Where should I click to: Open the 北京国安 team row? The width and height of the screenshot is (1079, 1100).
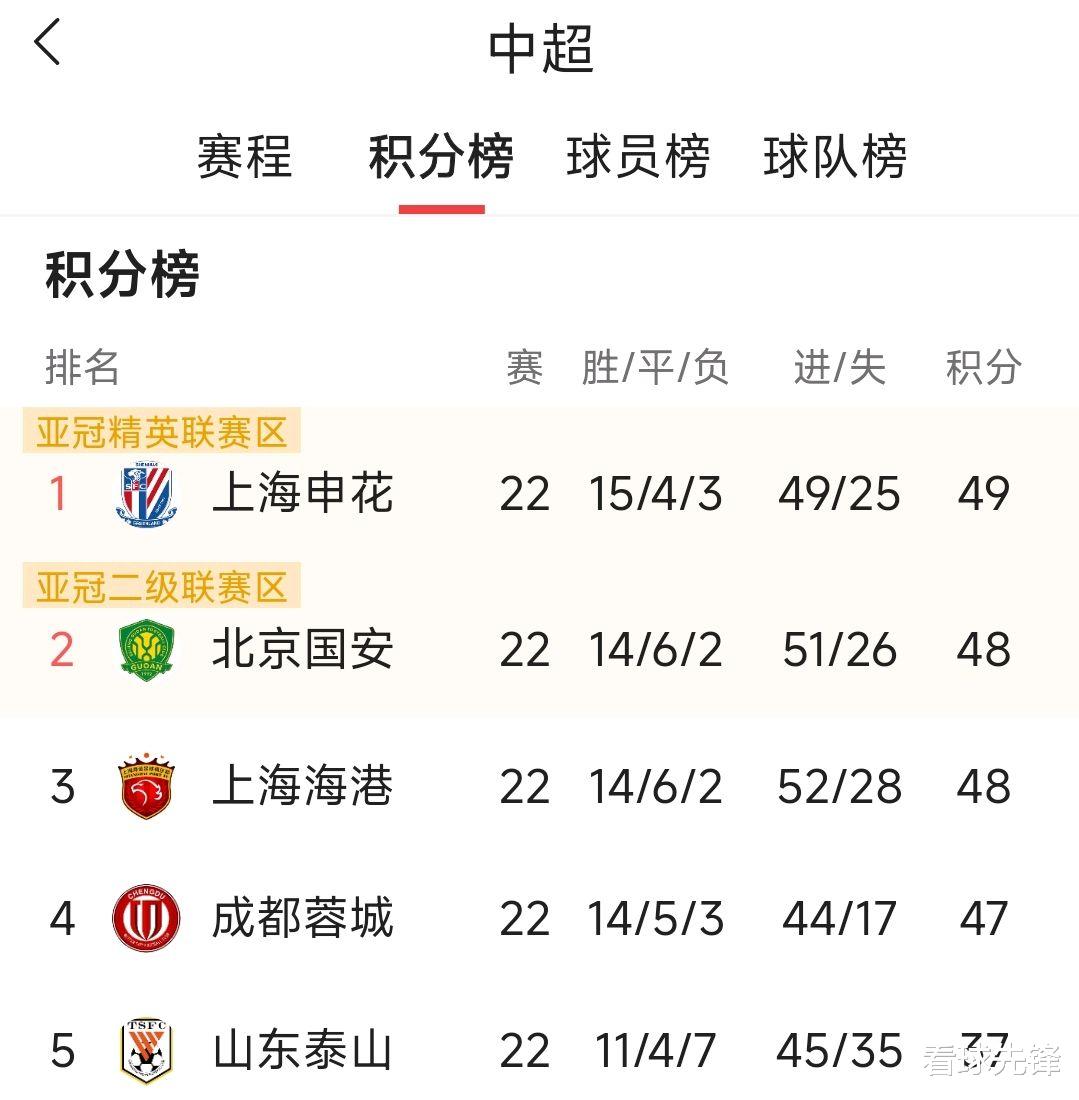pos(540,650)
